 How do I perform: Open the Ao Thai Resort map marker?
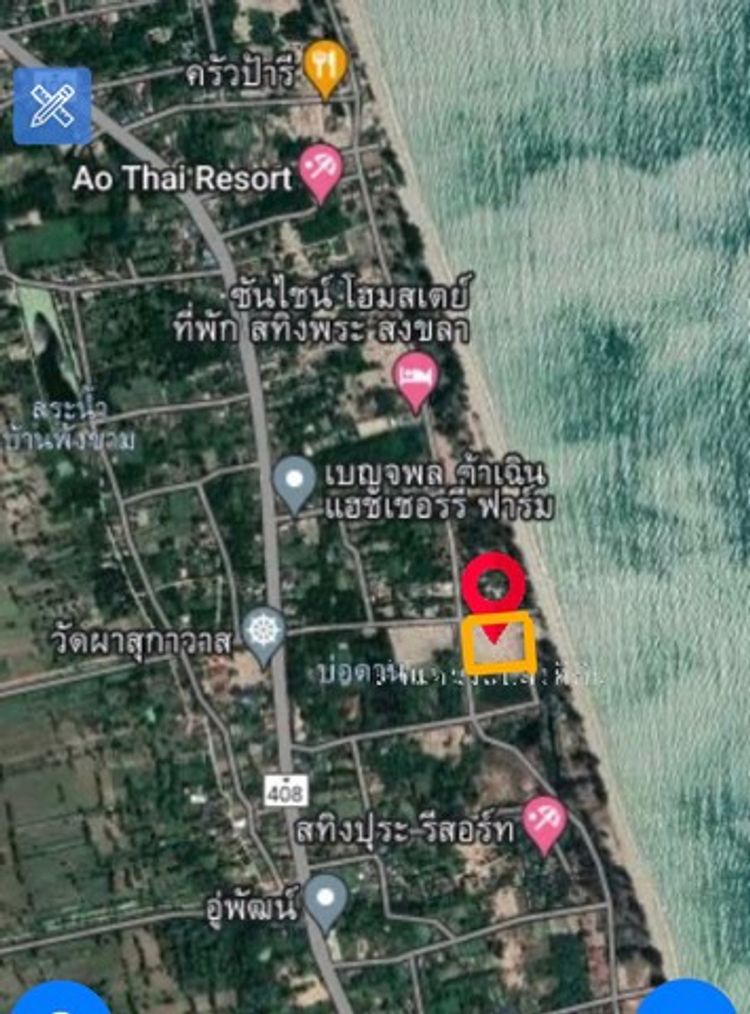[322, 170]
